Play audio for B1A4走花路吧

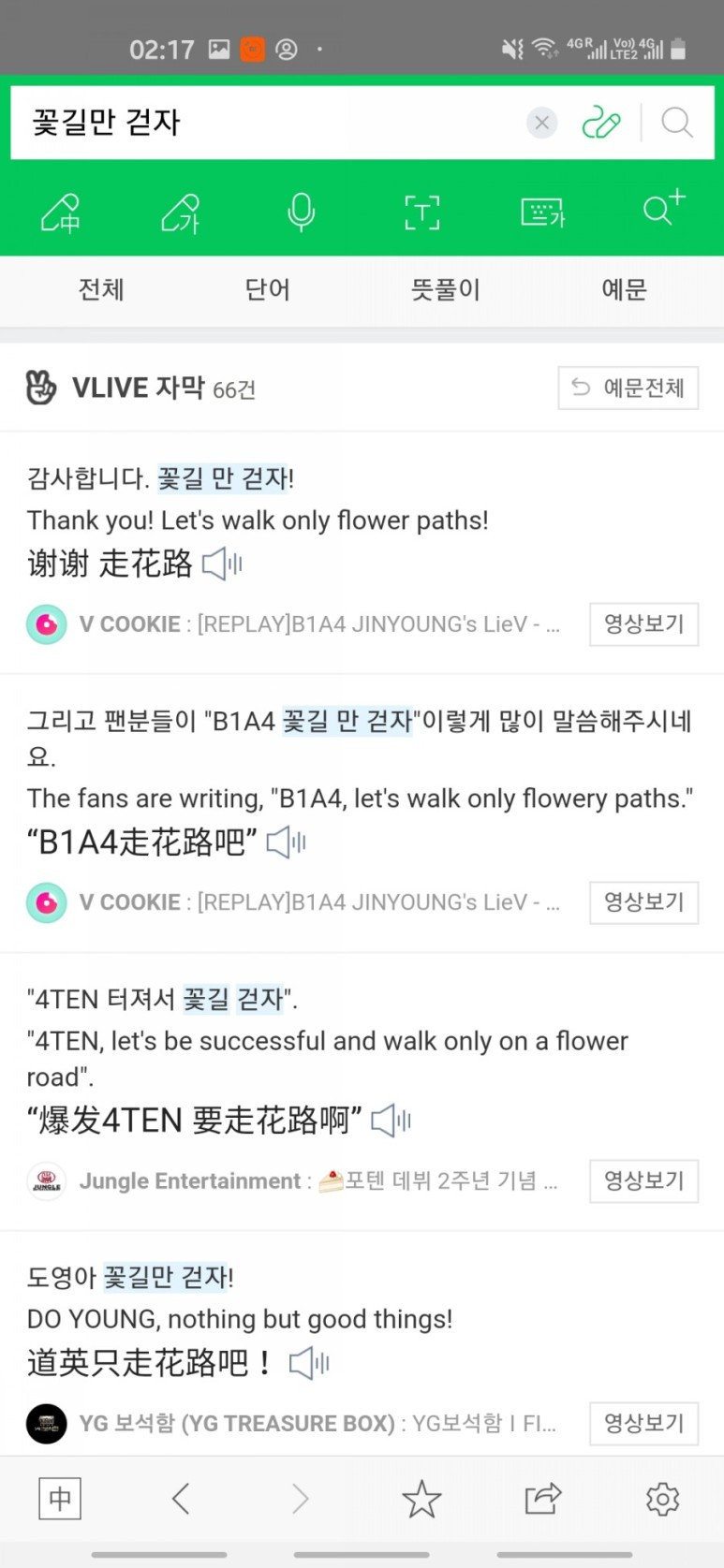286,842
